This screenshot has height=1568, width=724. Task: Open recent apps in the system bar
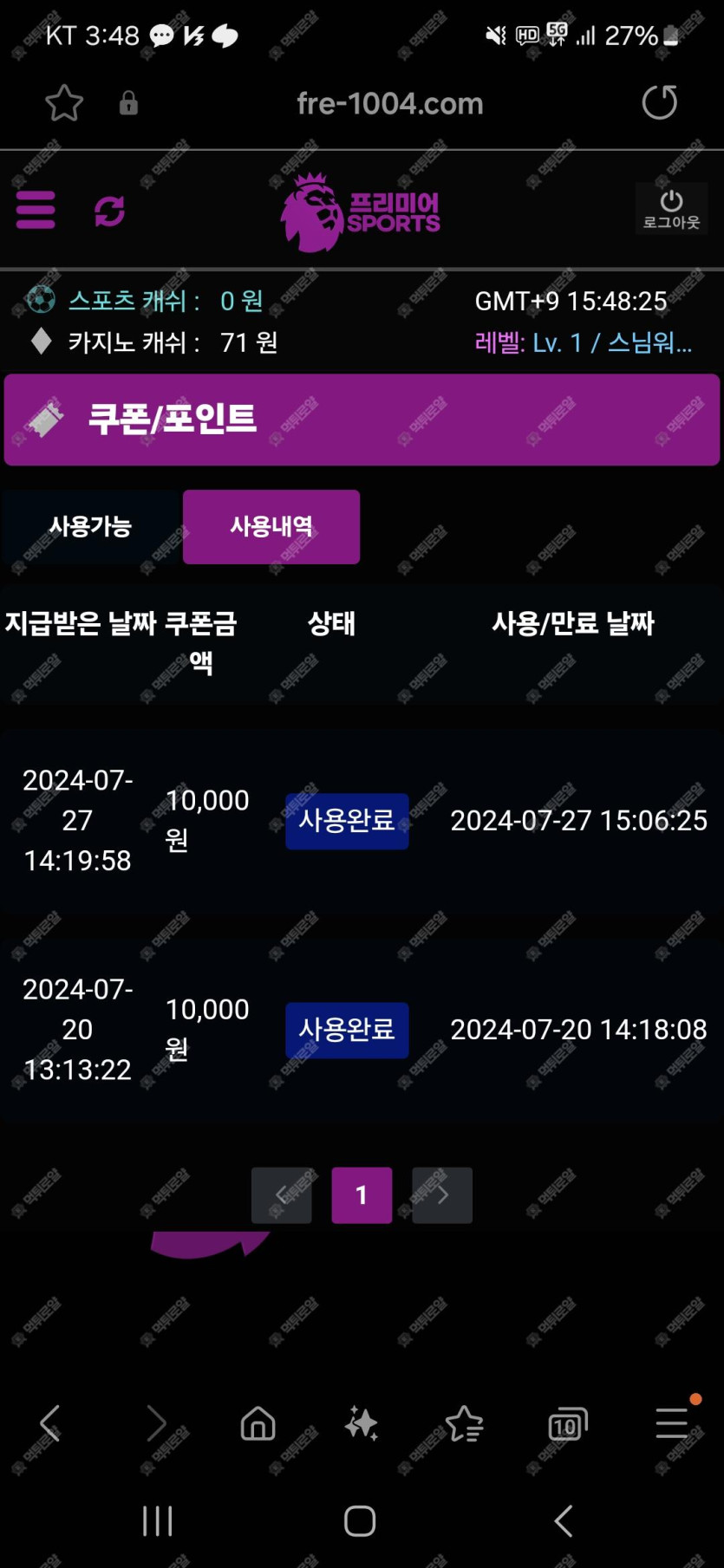157,1520
